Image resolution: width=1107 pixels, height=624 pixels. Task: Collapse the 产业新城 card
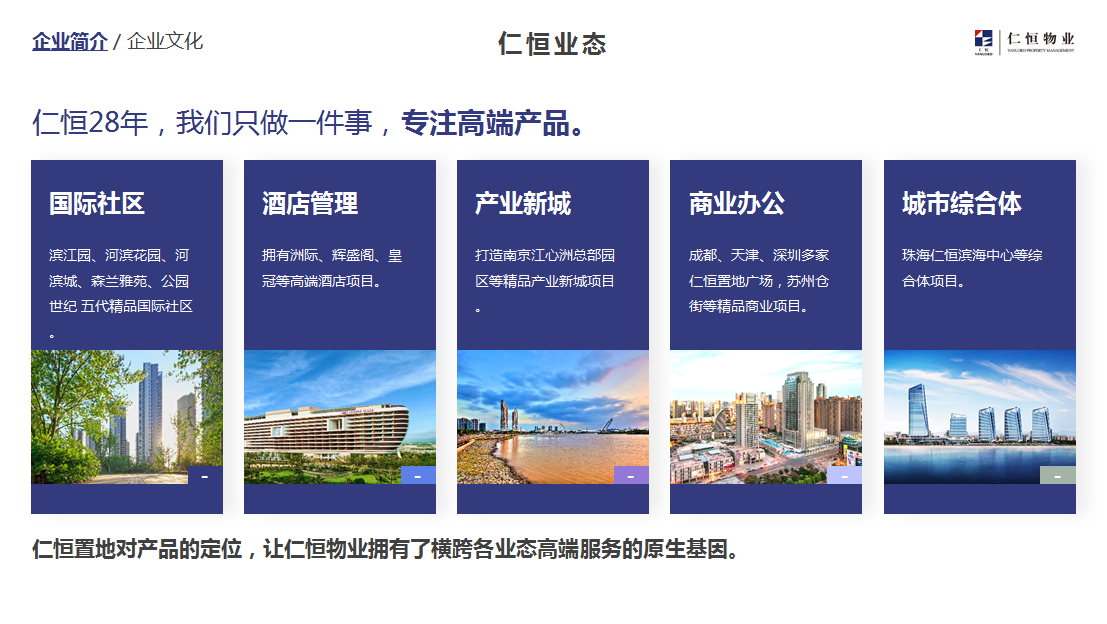(631, 476)
